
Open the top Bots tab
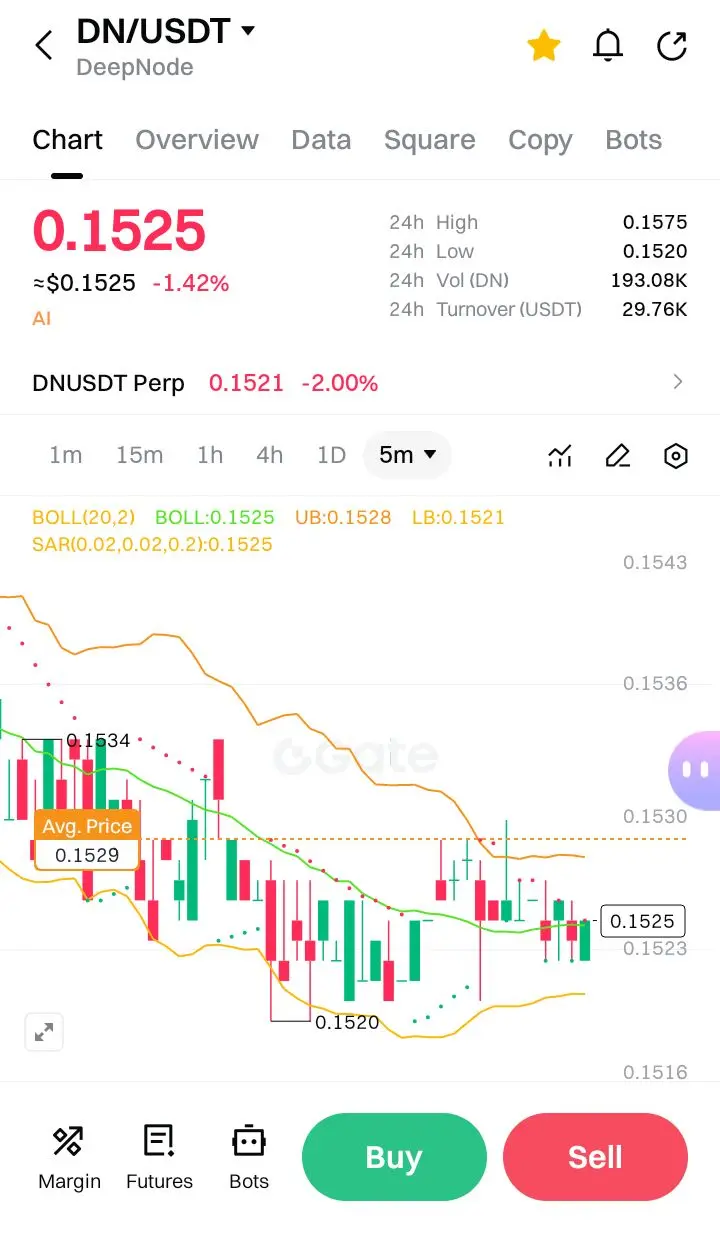tap(633, 140)
